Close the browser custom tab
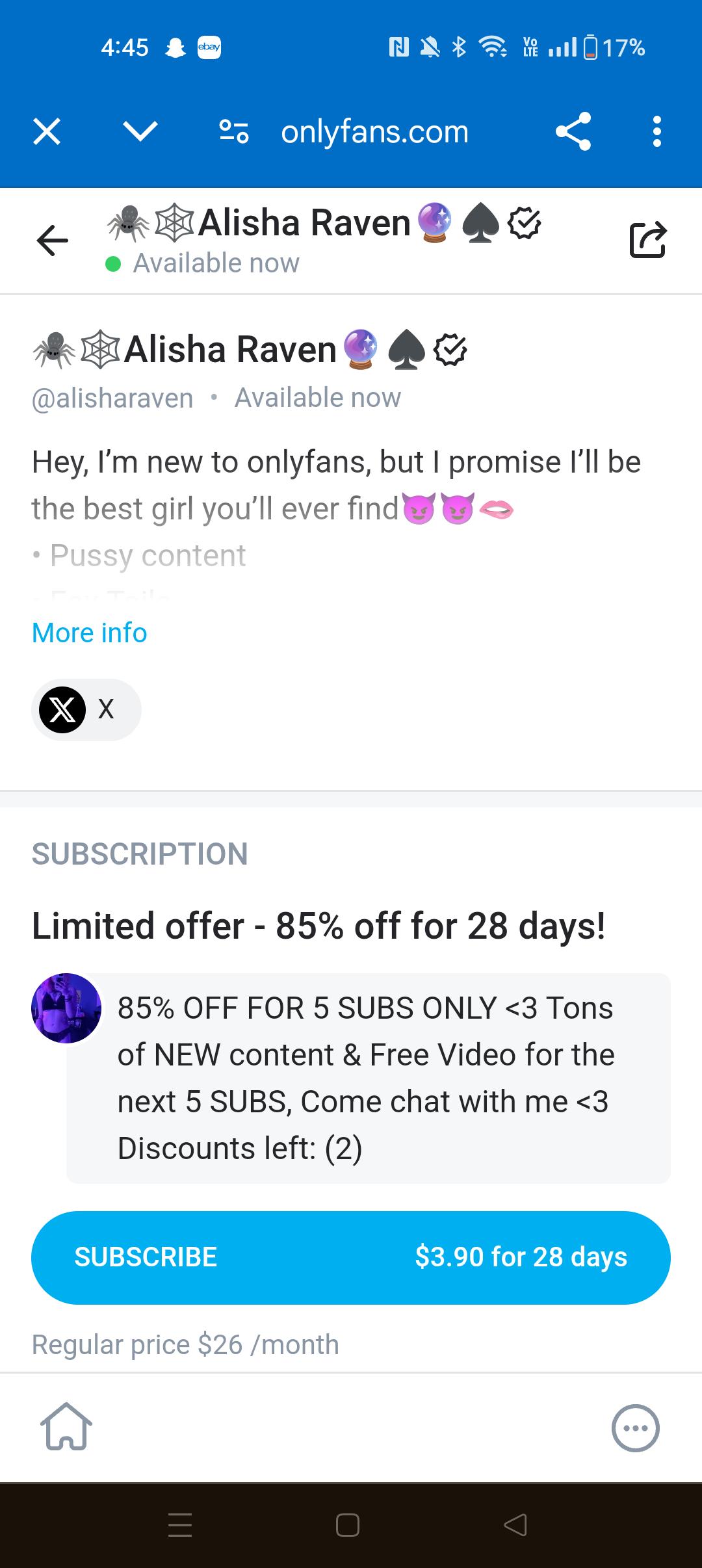The height and width of the screenshot is (1568, 702). click(47, 132)
